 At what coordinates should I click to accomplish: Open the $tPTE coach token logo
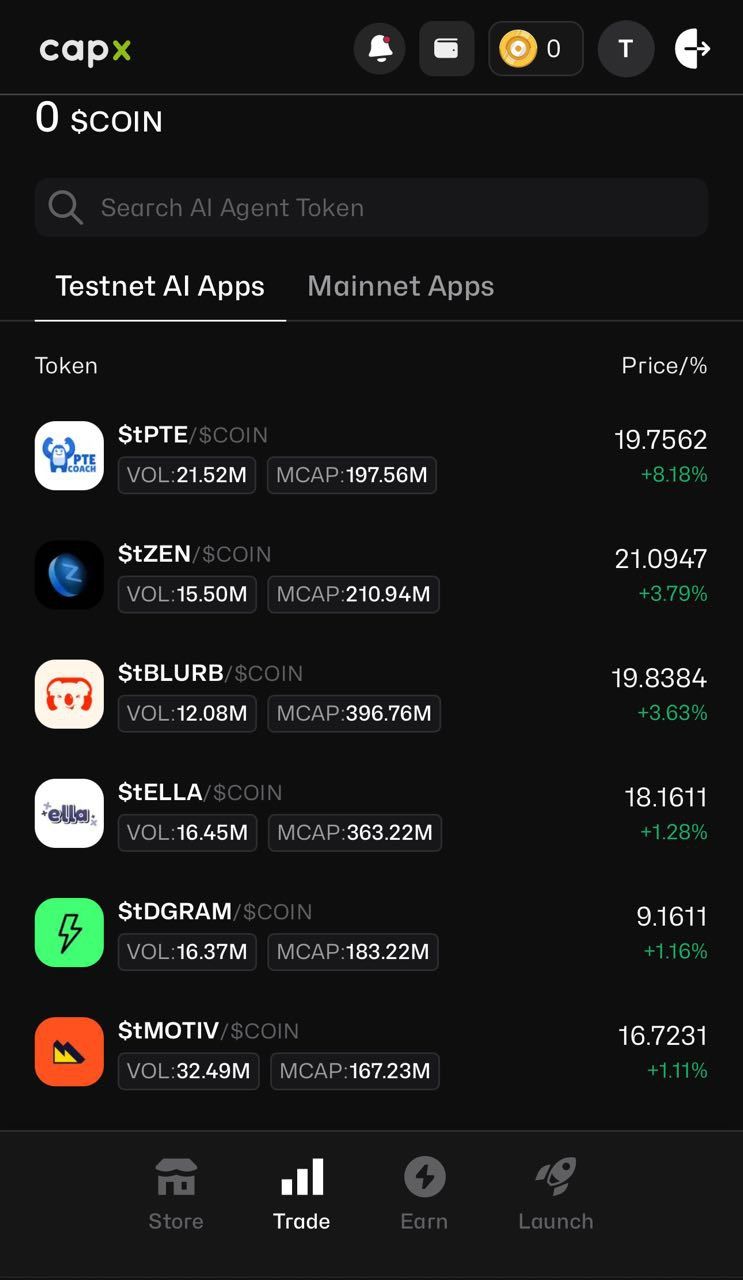pyautogui.click(x=68, y=455)
